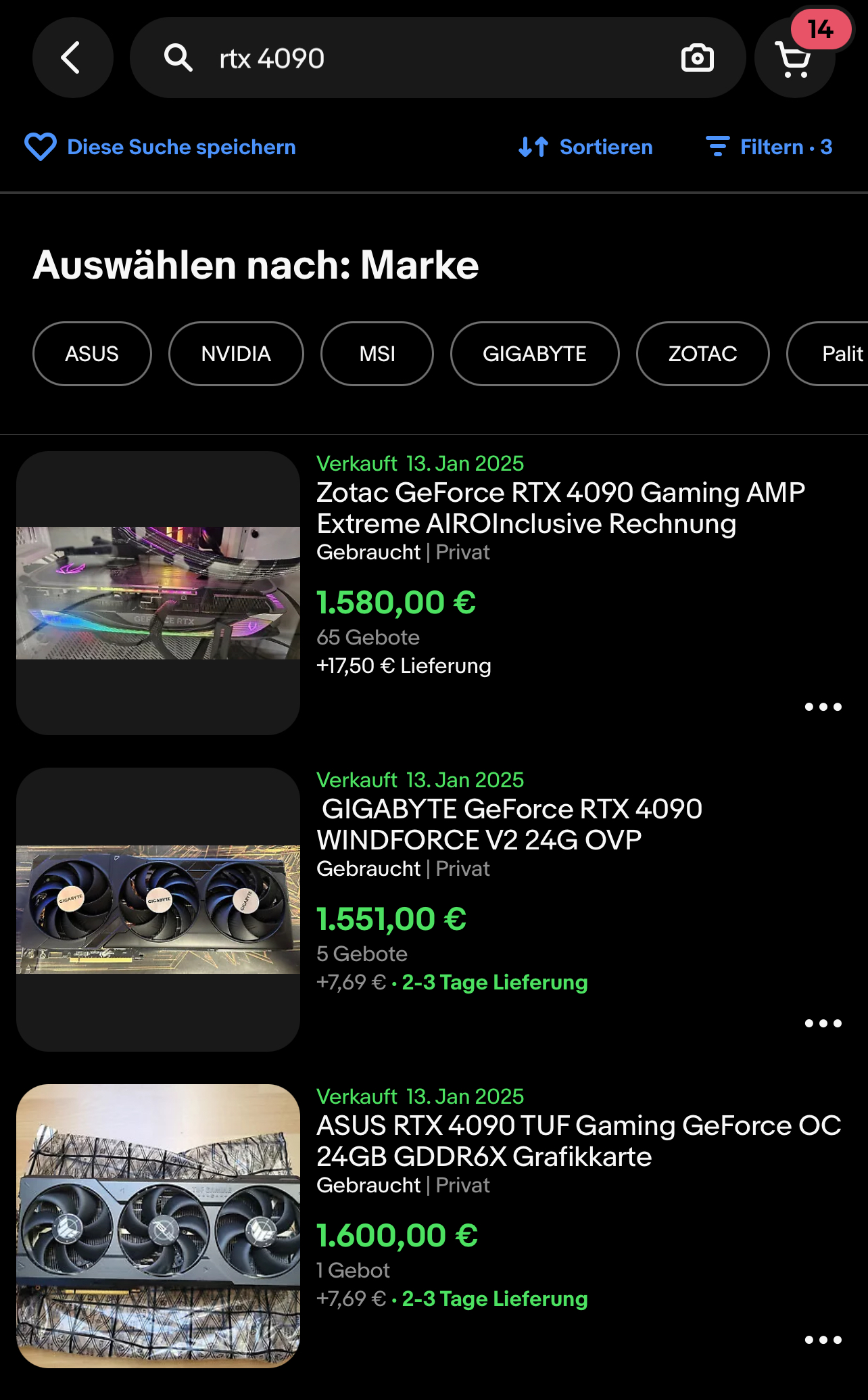Viewport: 868px width, 1400px height.
Task: Select the ZOTAC brand chip
Action: (702, 354)
